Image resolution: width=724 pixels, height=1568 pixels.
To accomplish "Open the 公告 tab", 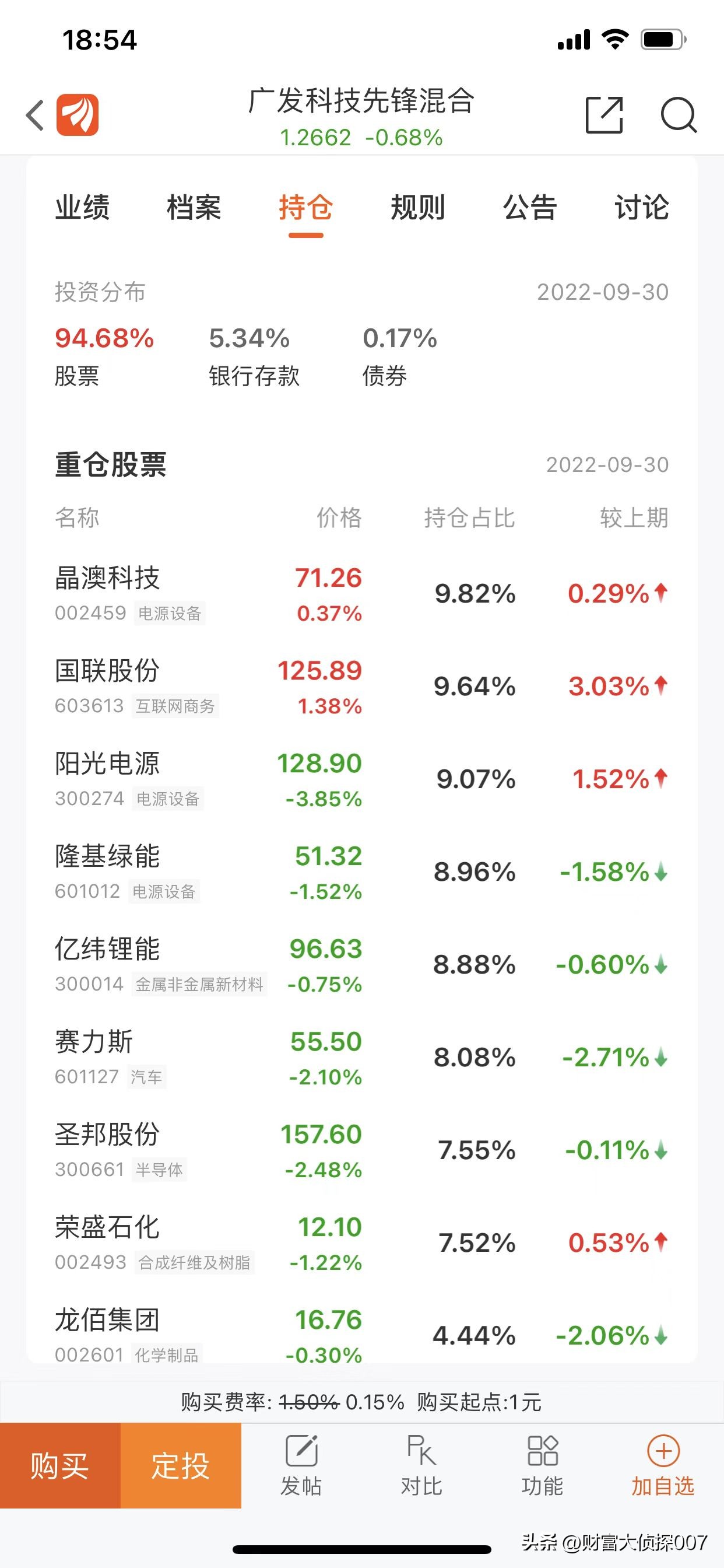I will (530, 208).
